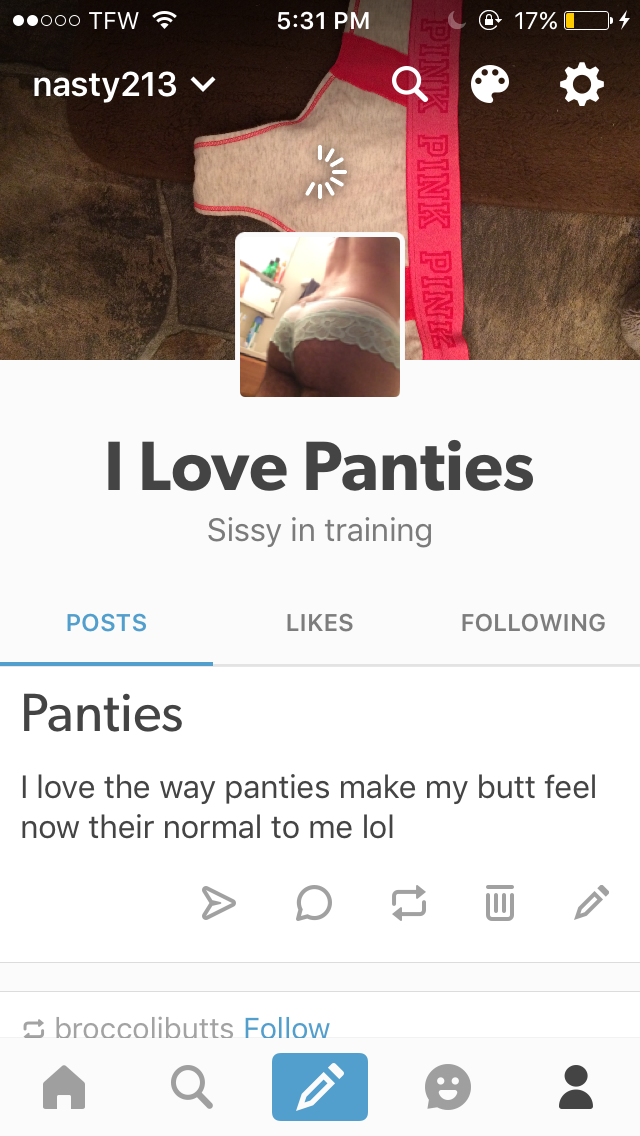Image resolution: width=640 pixels, height=1136 pixels.
Task: Send the Panties post via paper plane
Action: (219, 903)
